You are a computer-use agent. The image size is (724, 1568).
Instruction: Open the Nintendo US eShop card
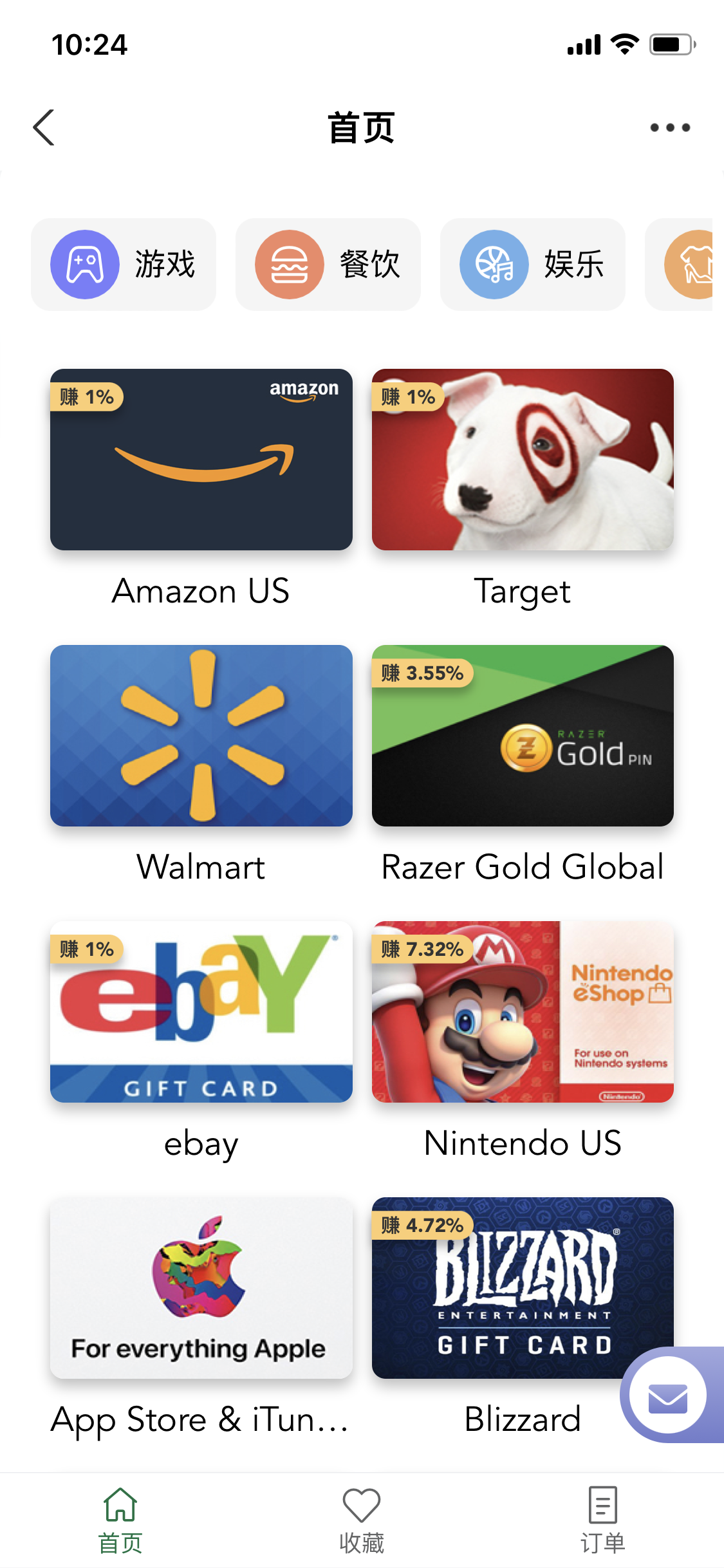point(523,1012)
